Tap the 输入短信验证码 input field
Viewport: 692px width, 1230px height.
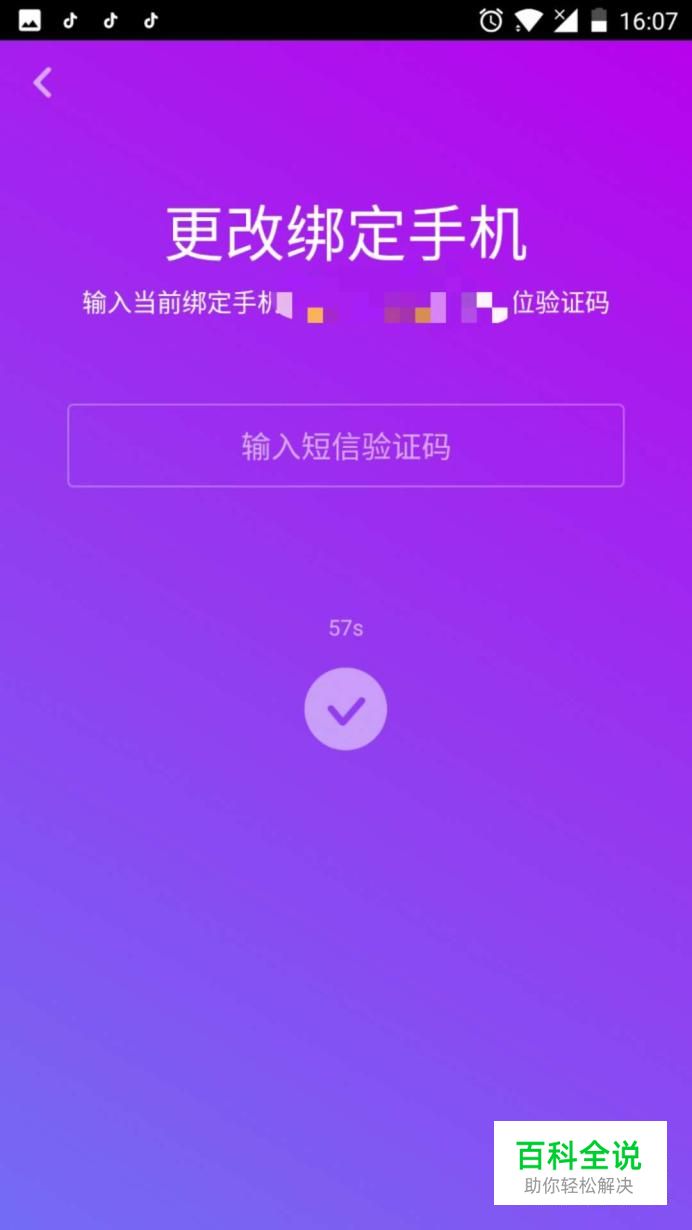(x=346, y=446)
